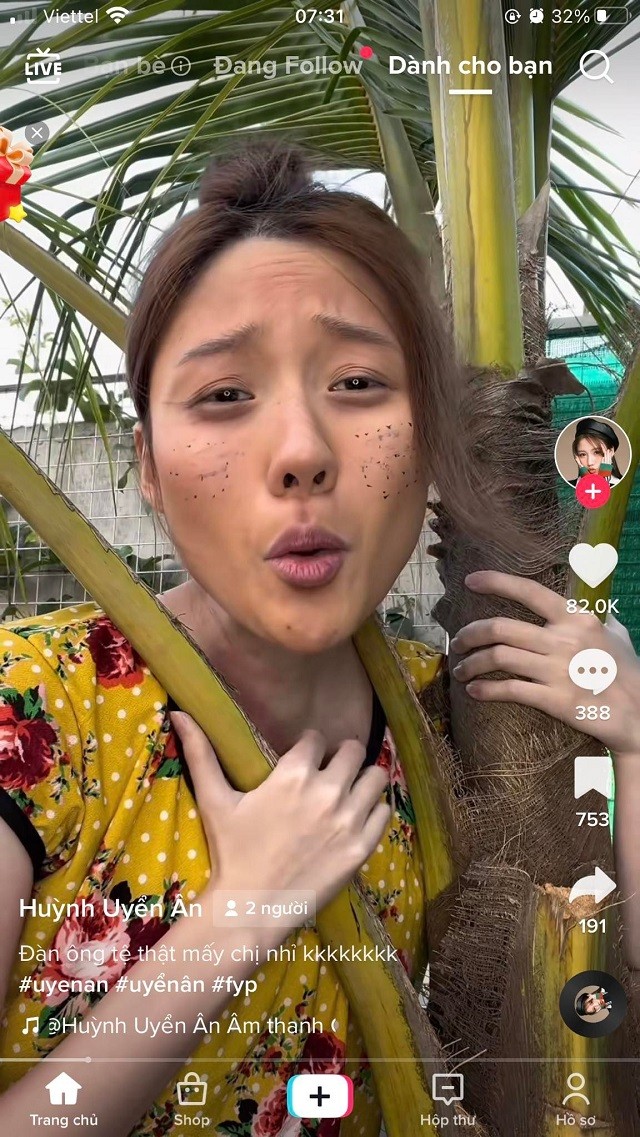
Task: Switch to the Đang Follow tab
Action: coord(288,66)
